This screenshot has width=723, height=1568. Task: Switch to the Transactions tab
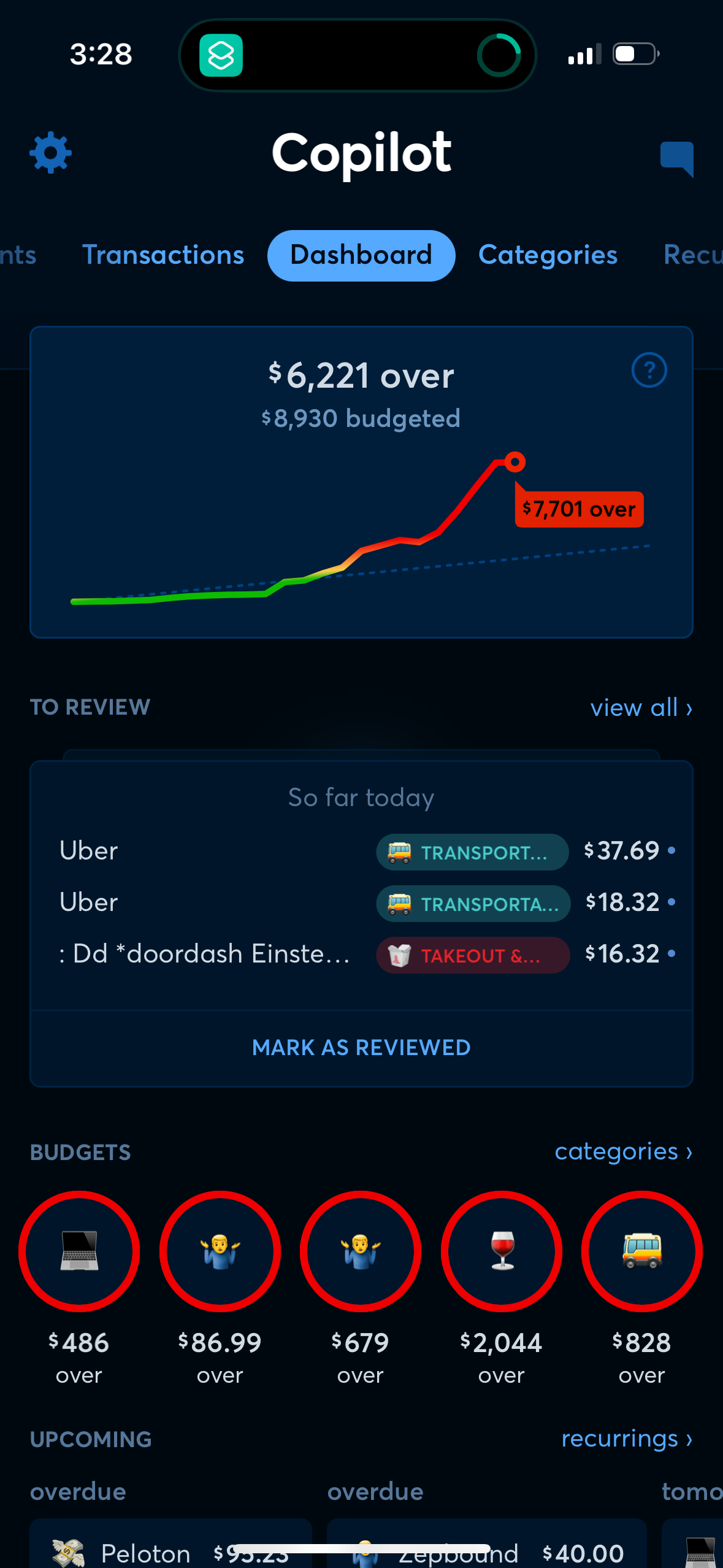click(163, 255)
